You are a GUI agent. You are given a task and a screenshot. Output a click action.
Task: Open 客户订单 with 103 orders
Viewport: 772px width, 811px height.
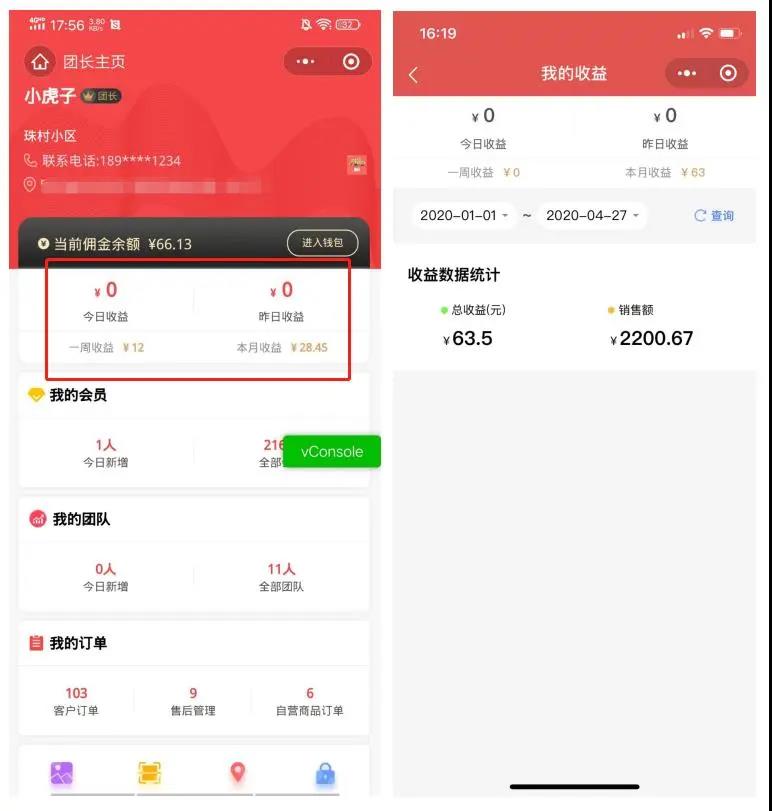pyautogui.click(x=76, y=701)
